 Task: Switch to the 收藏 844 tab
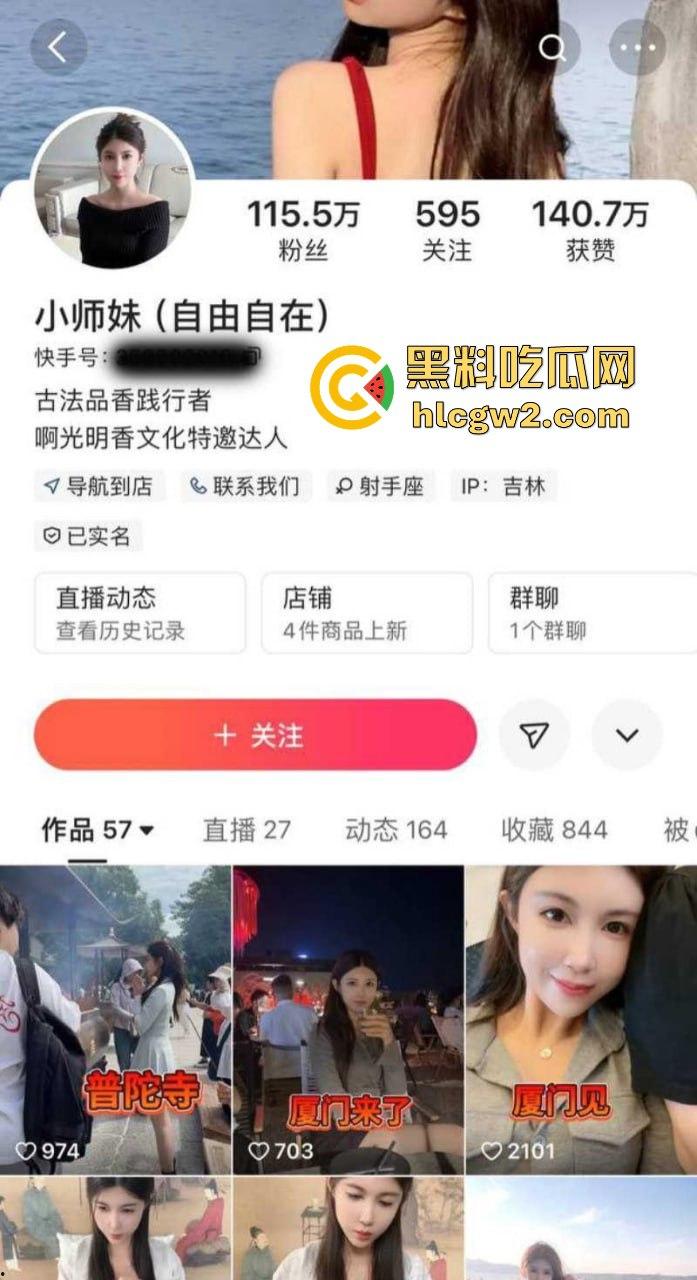click(x=554, y=829)
